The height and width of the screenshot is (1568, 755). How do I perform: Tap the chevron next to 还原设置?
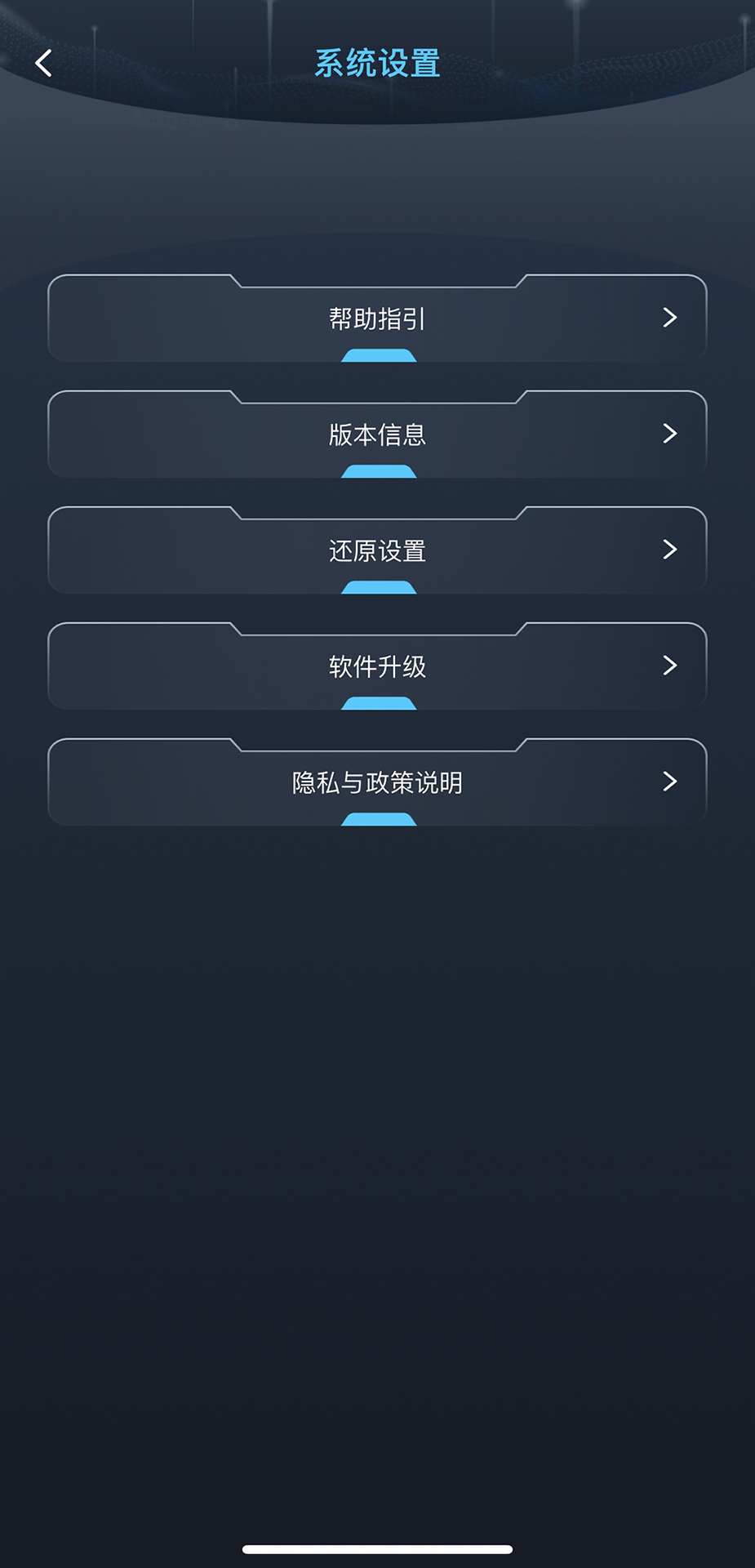coord(669,550)
